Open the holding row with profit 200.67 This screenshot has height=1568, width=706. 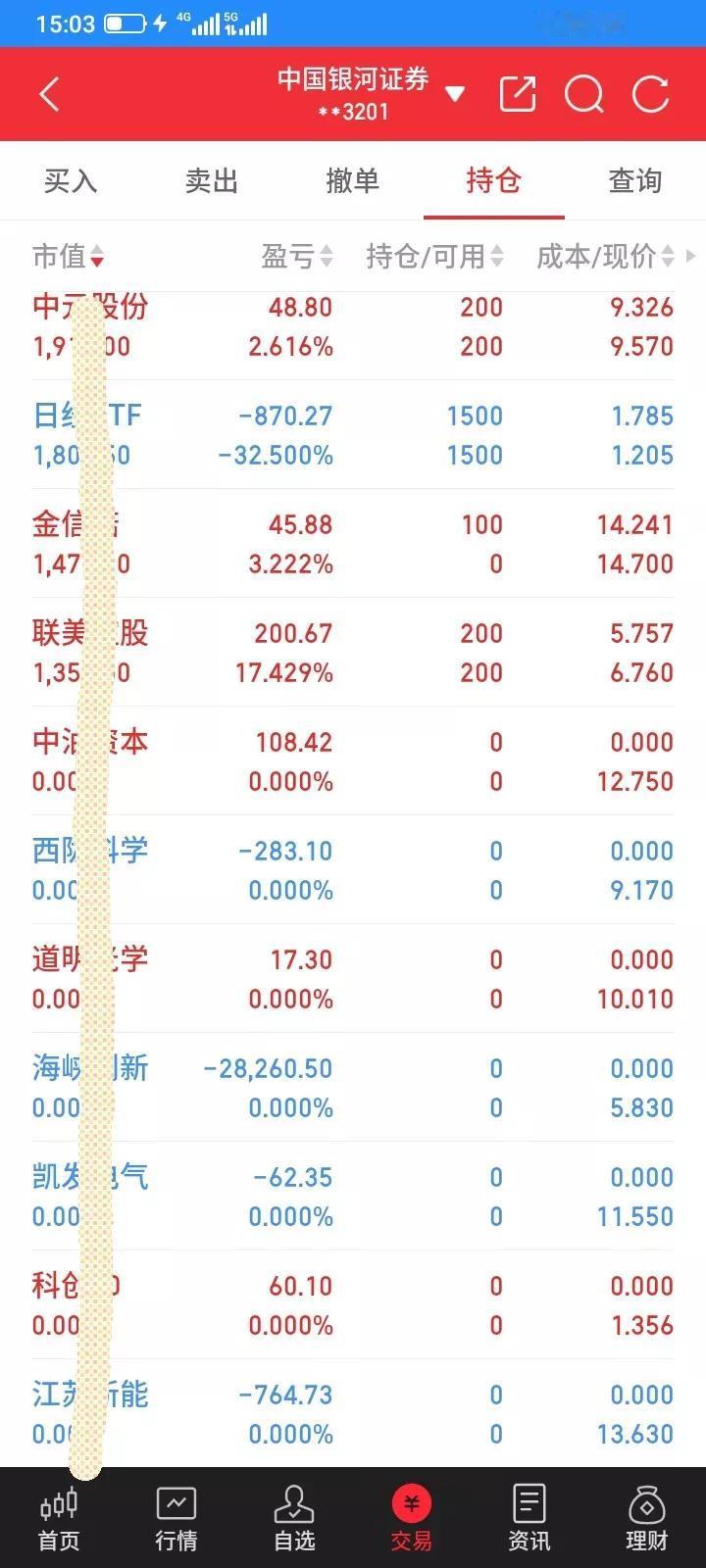[x=353, y=653]
